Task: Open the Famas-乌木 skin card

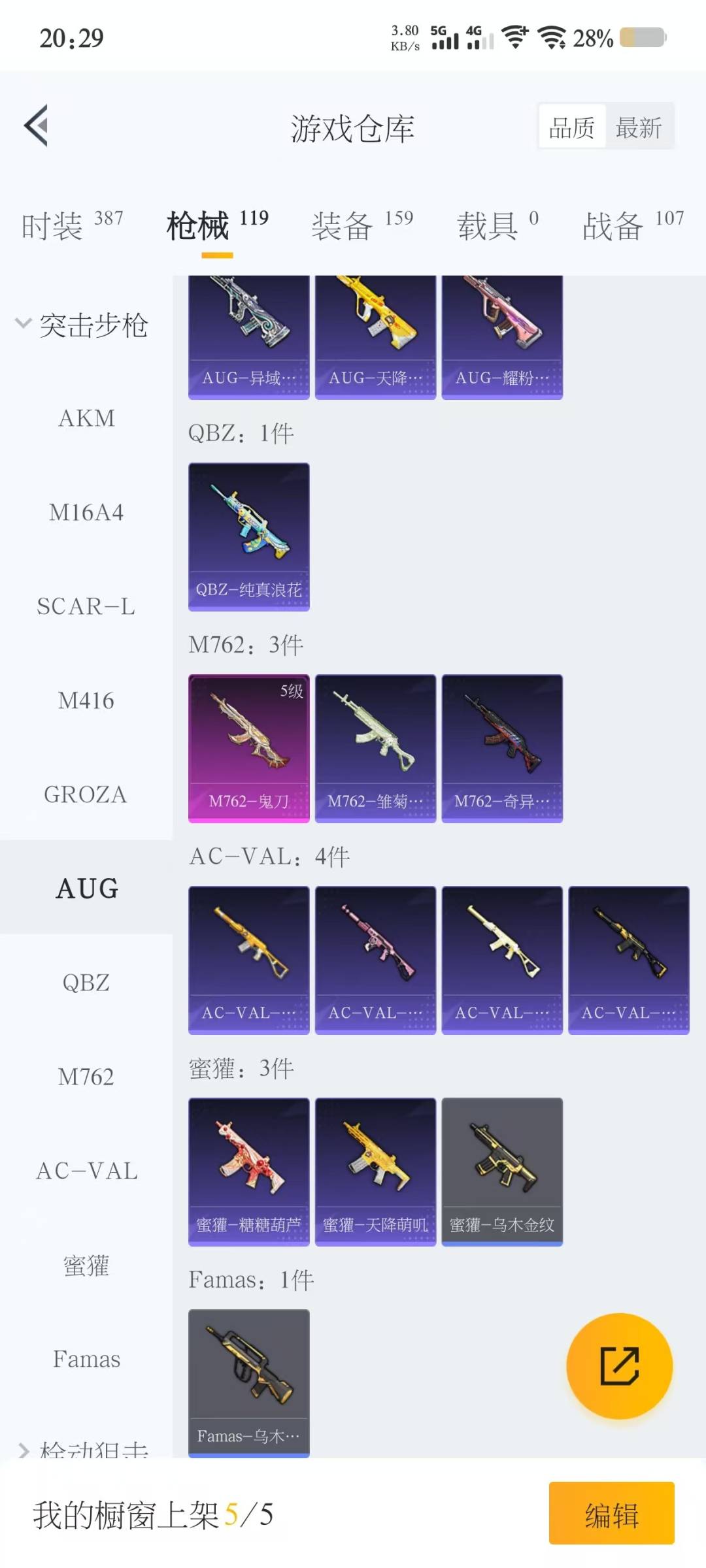Action: 249,1384
